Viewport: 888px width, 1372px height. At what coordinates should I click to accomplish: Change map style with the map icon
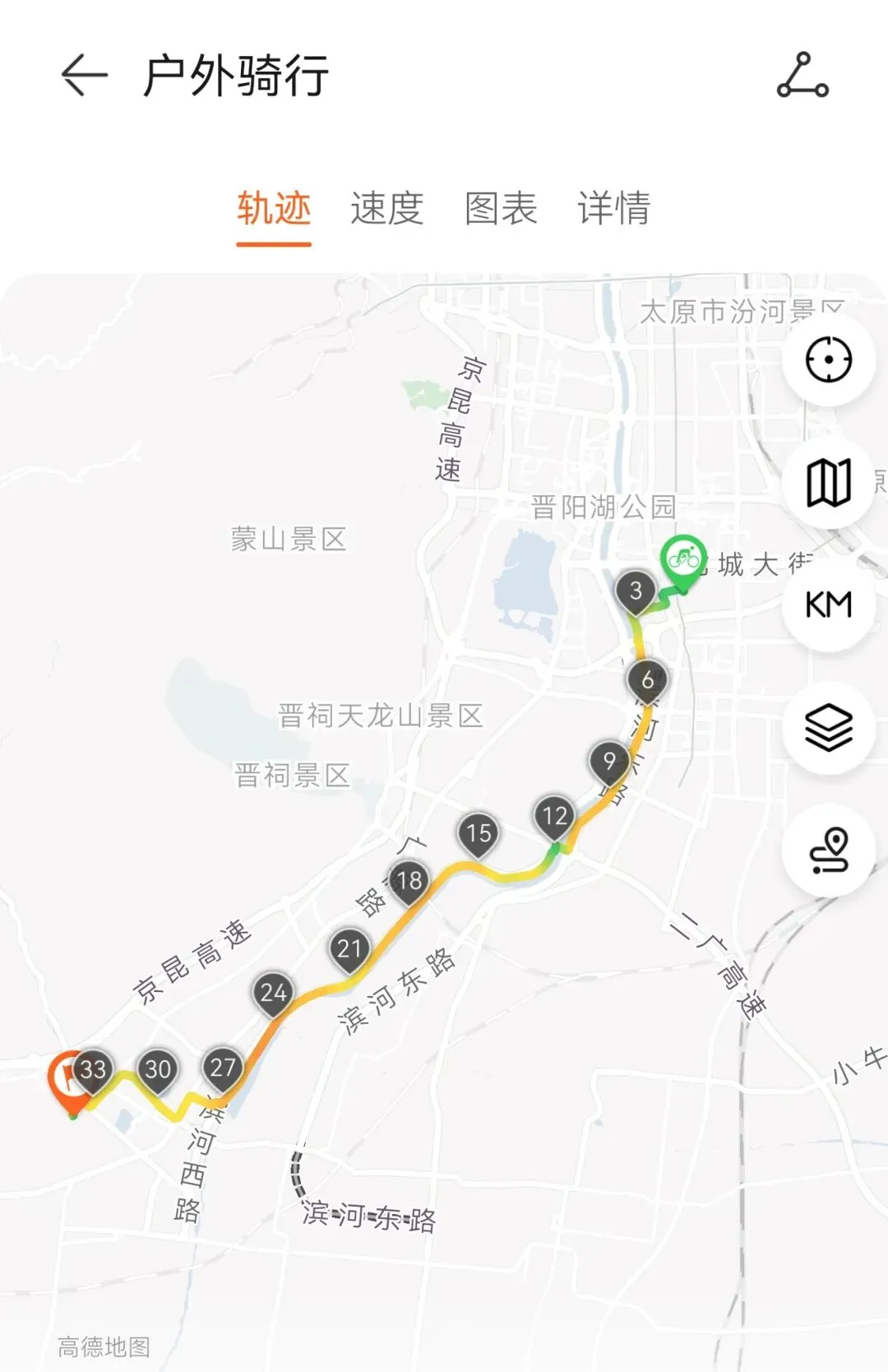click(828, 482)
